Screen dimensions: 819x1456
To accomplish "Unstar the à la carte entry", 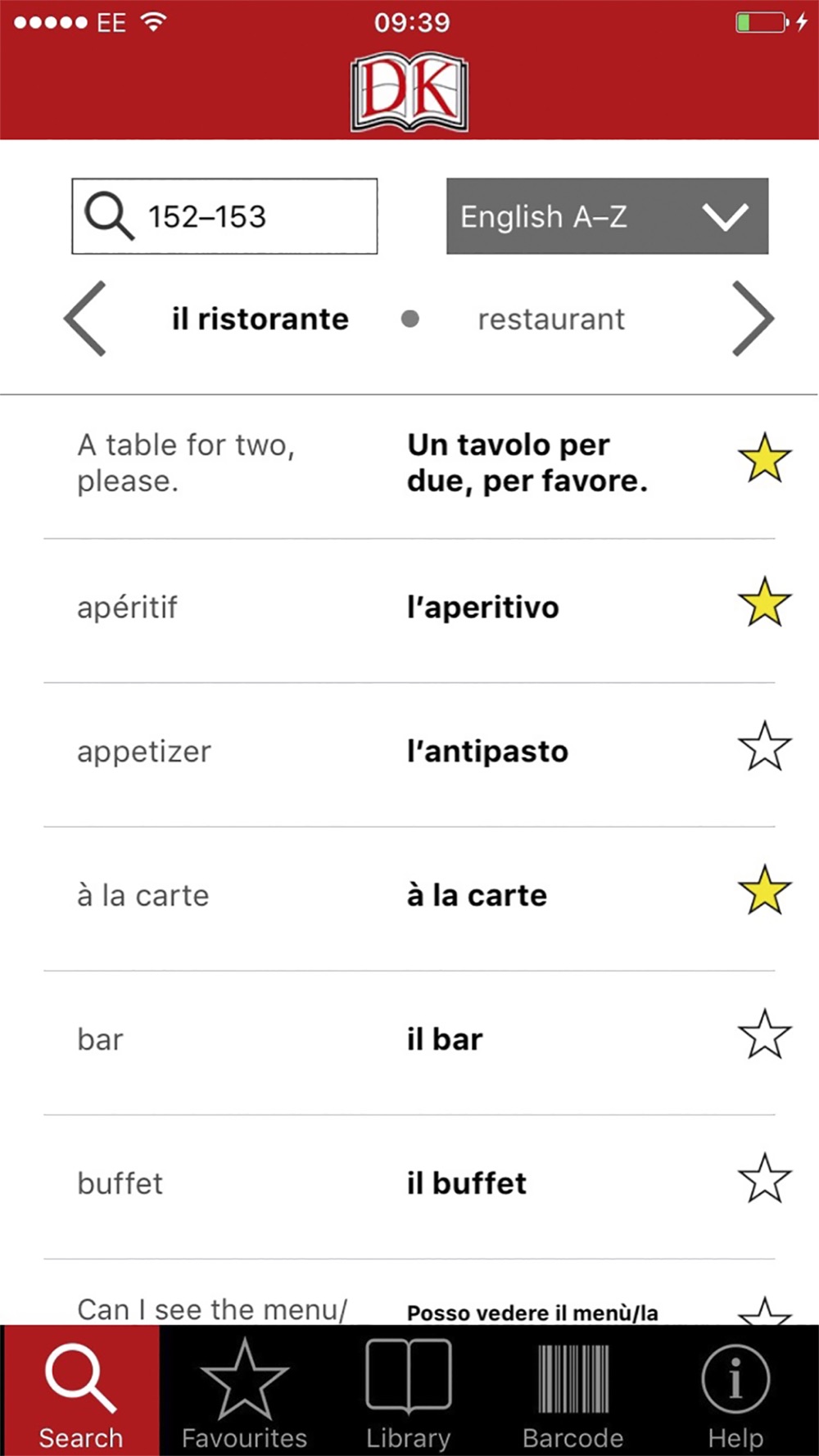I will (765, 890).
